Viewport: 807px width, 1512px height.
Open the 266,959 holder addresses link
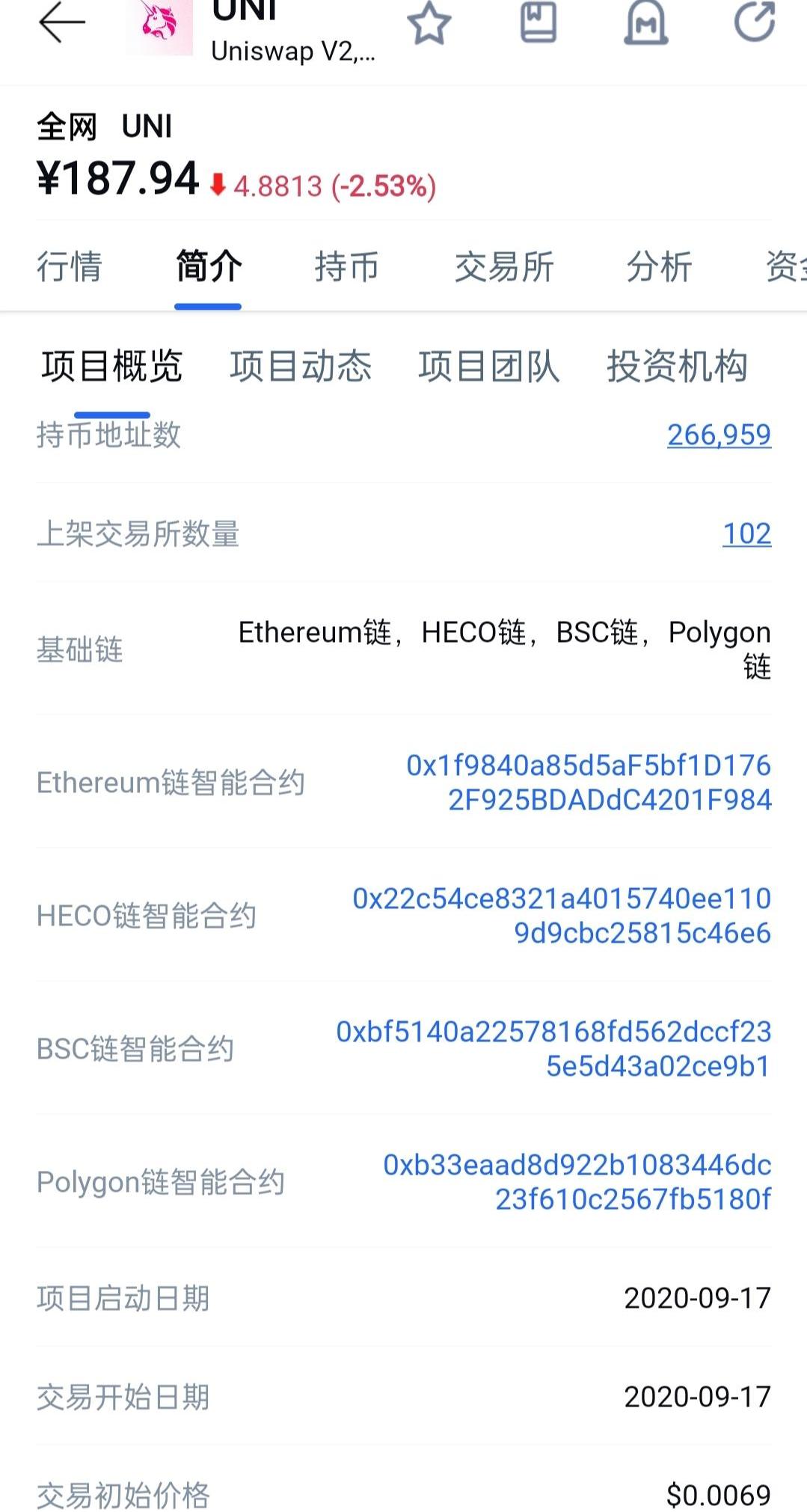tap(719, 435)
